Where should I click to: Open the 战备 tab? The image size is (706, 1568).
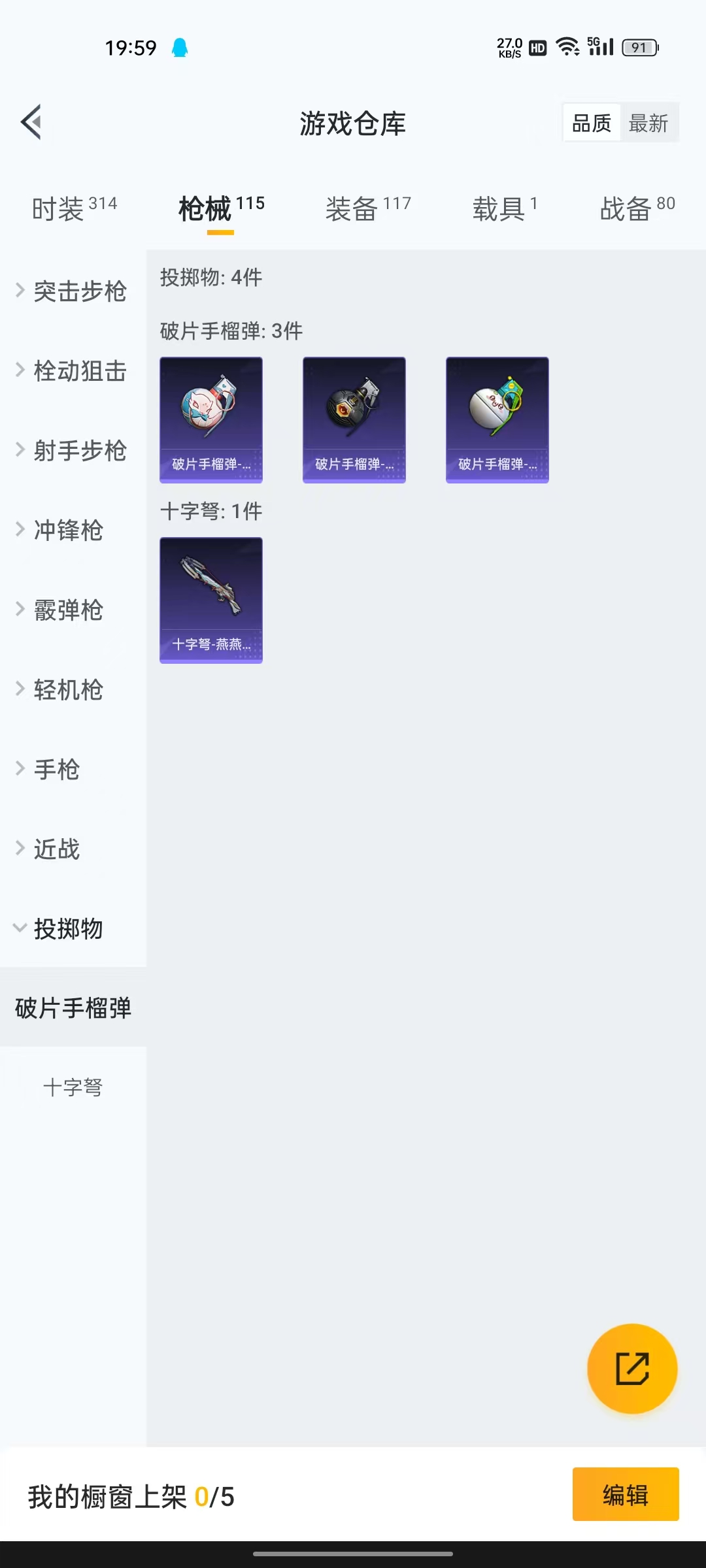pyautogui.click(x=637, y=208)
